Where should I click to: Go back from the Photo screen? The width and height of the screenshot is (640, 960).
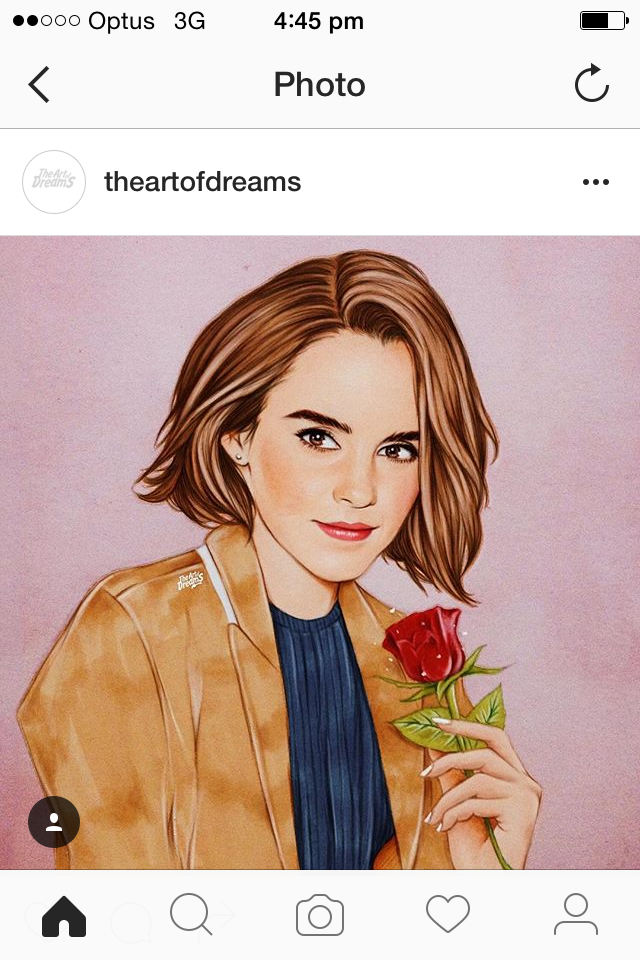click(39, 85)
